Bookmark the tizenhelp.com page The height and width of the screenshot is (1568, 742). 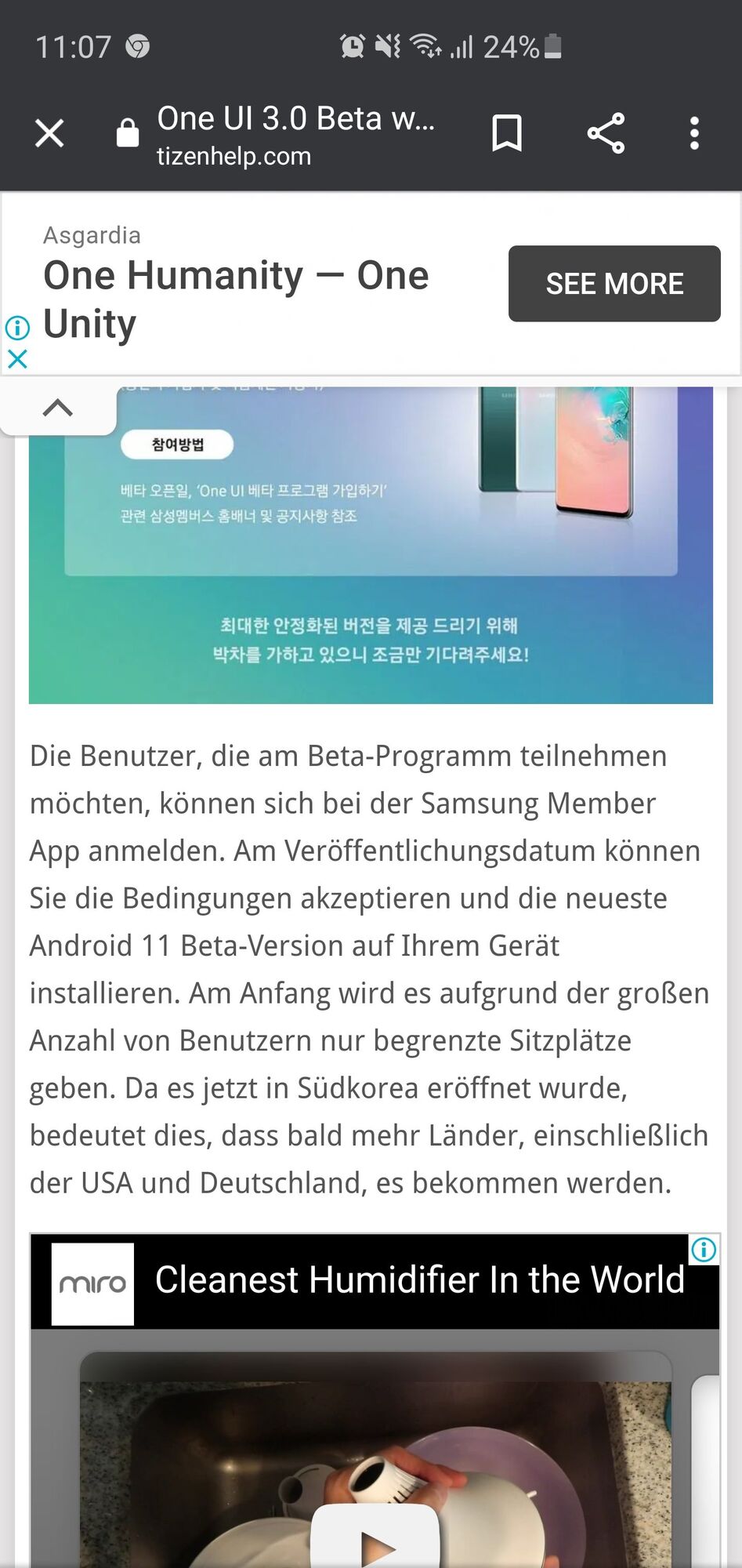tap(506, 133)
